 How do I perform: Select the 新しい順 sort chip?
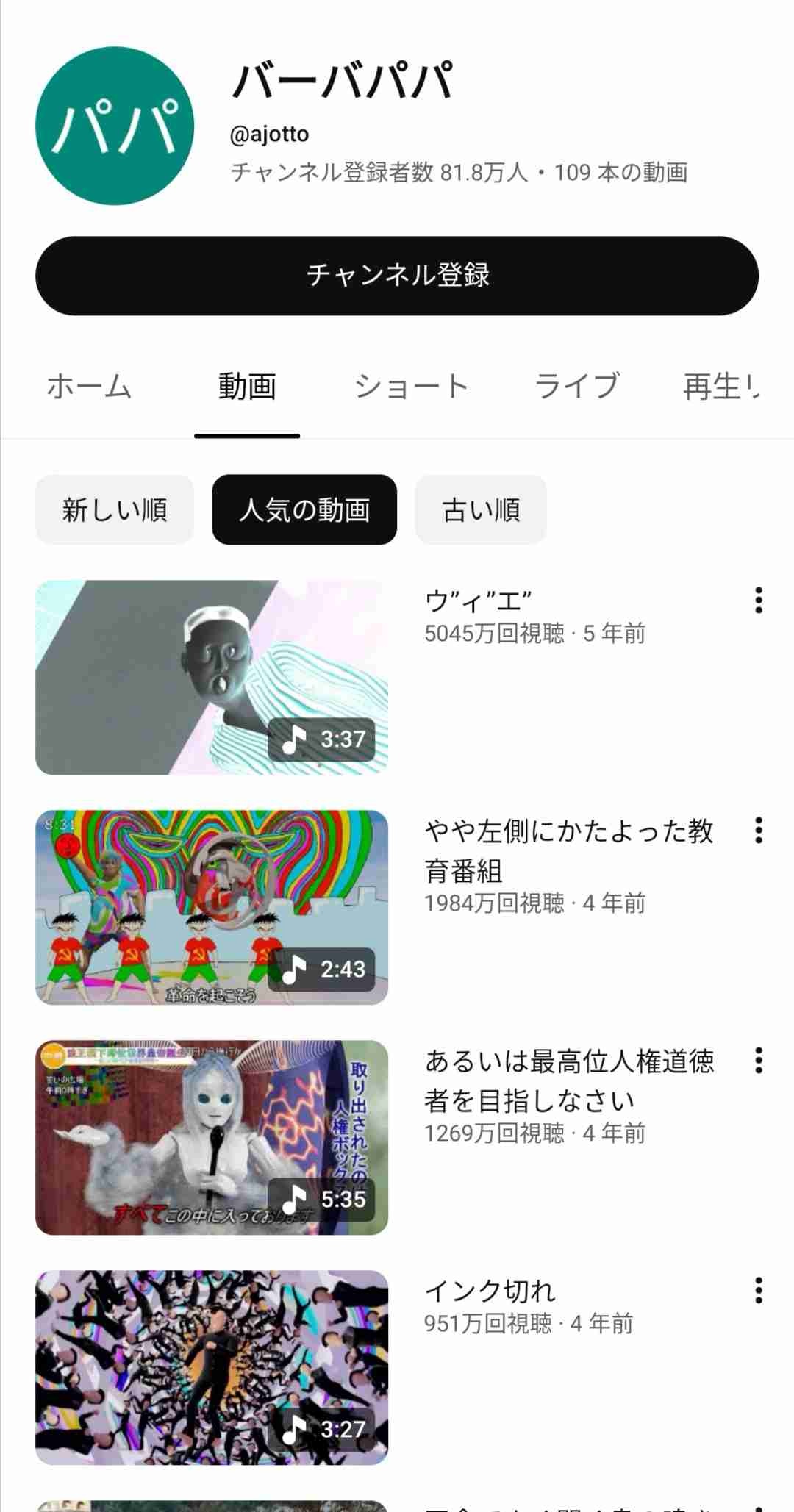click(x=115, y=509)
